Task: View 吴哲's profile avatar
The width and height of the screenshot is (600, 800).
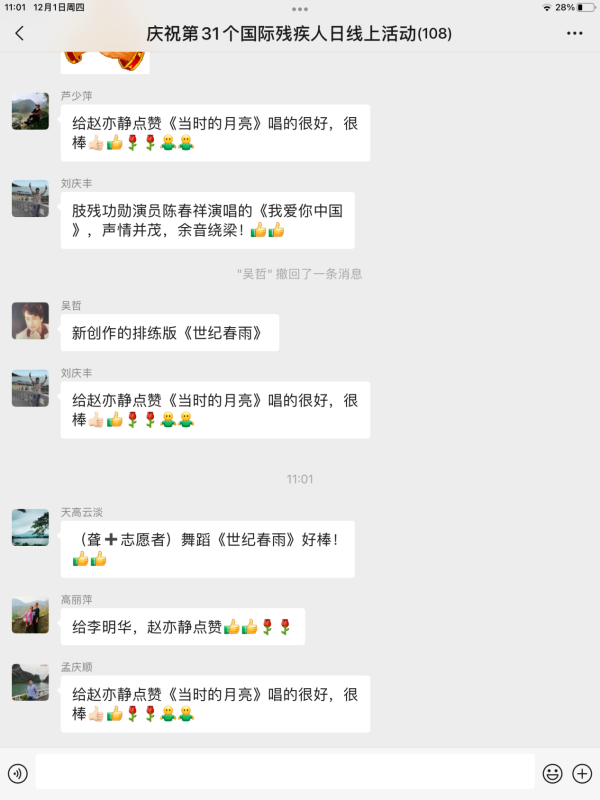Action: tap(30, 321)
